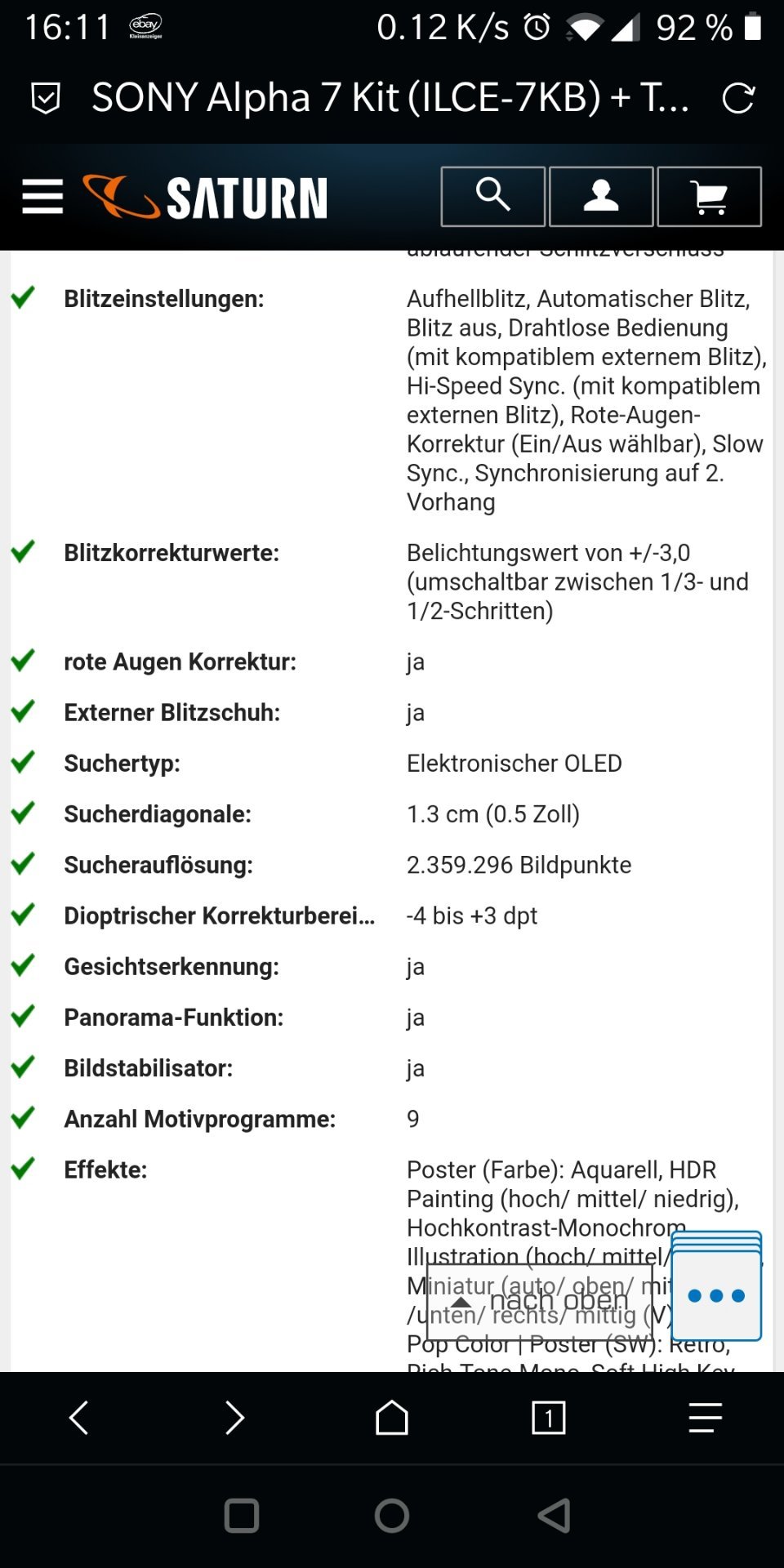Open the user account page
This screenshot has width=784, height=1568.
pyautogui.click(x=601, y=197)
